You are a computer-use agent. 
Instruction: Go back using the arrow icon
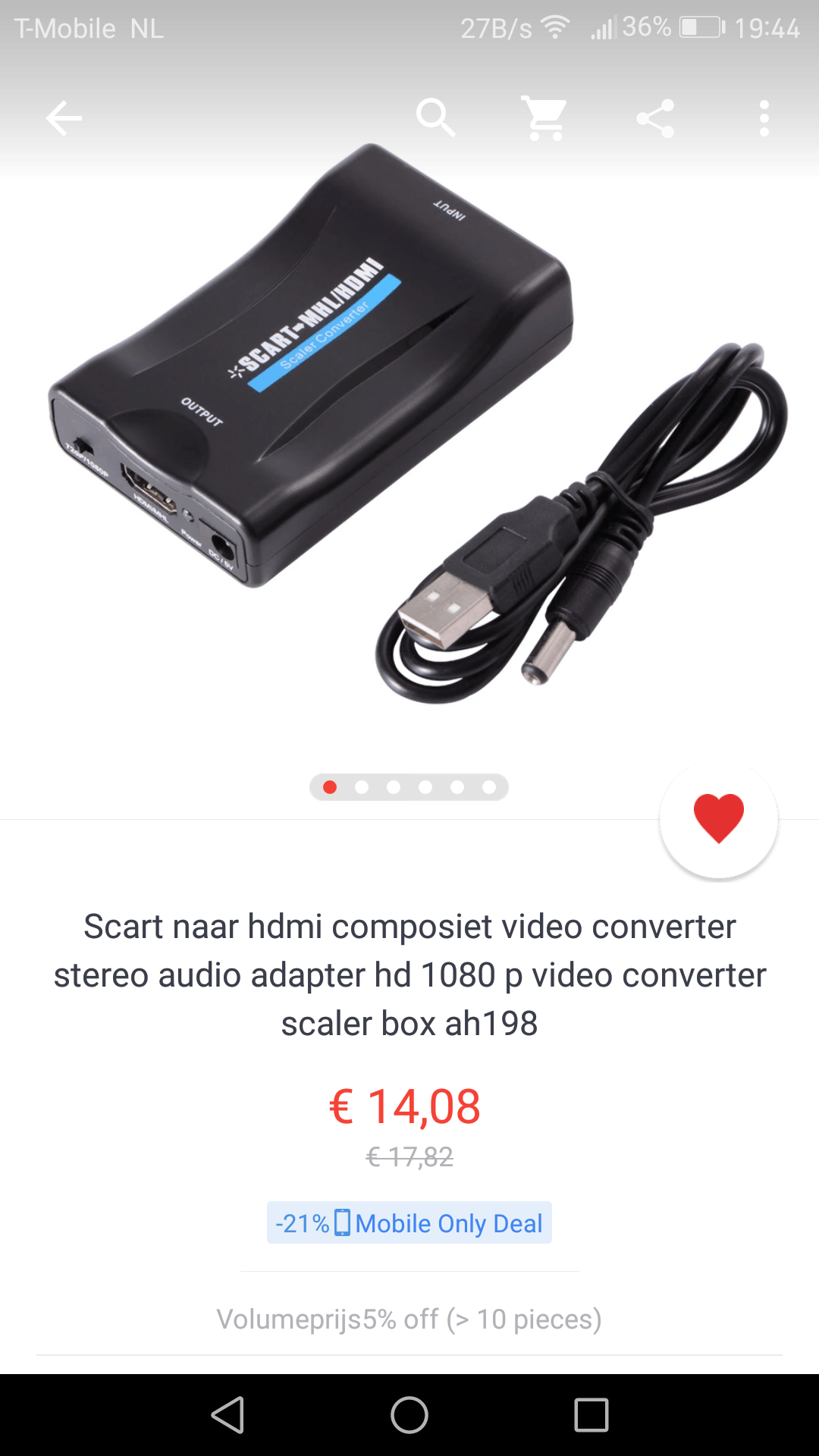tap(64, 118)
